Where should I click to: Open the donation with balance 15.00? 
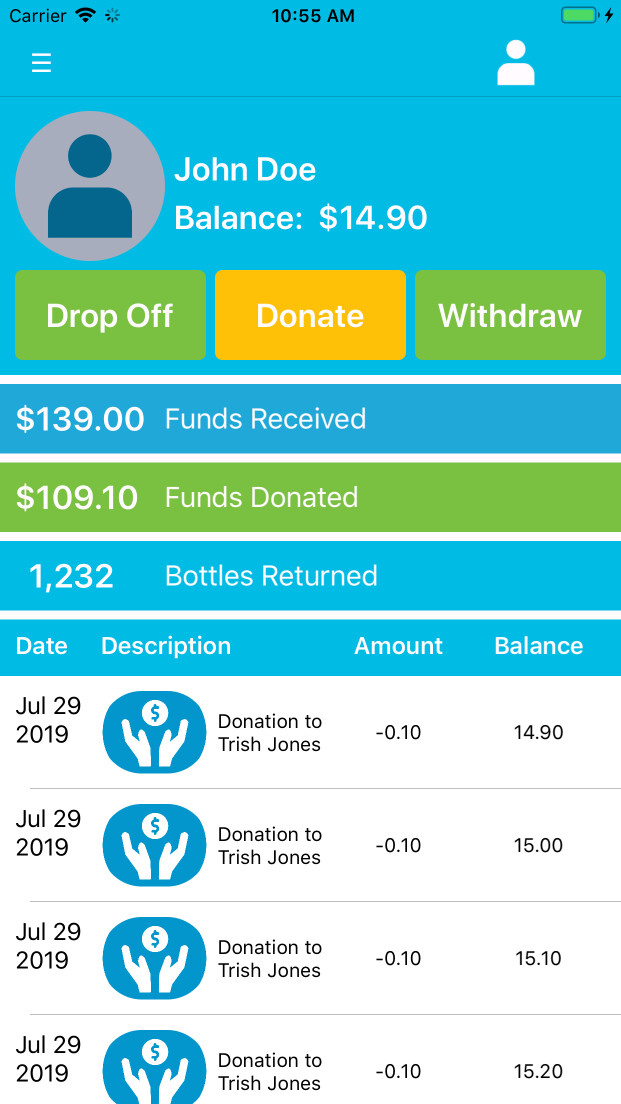310,845
